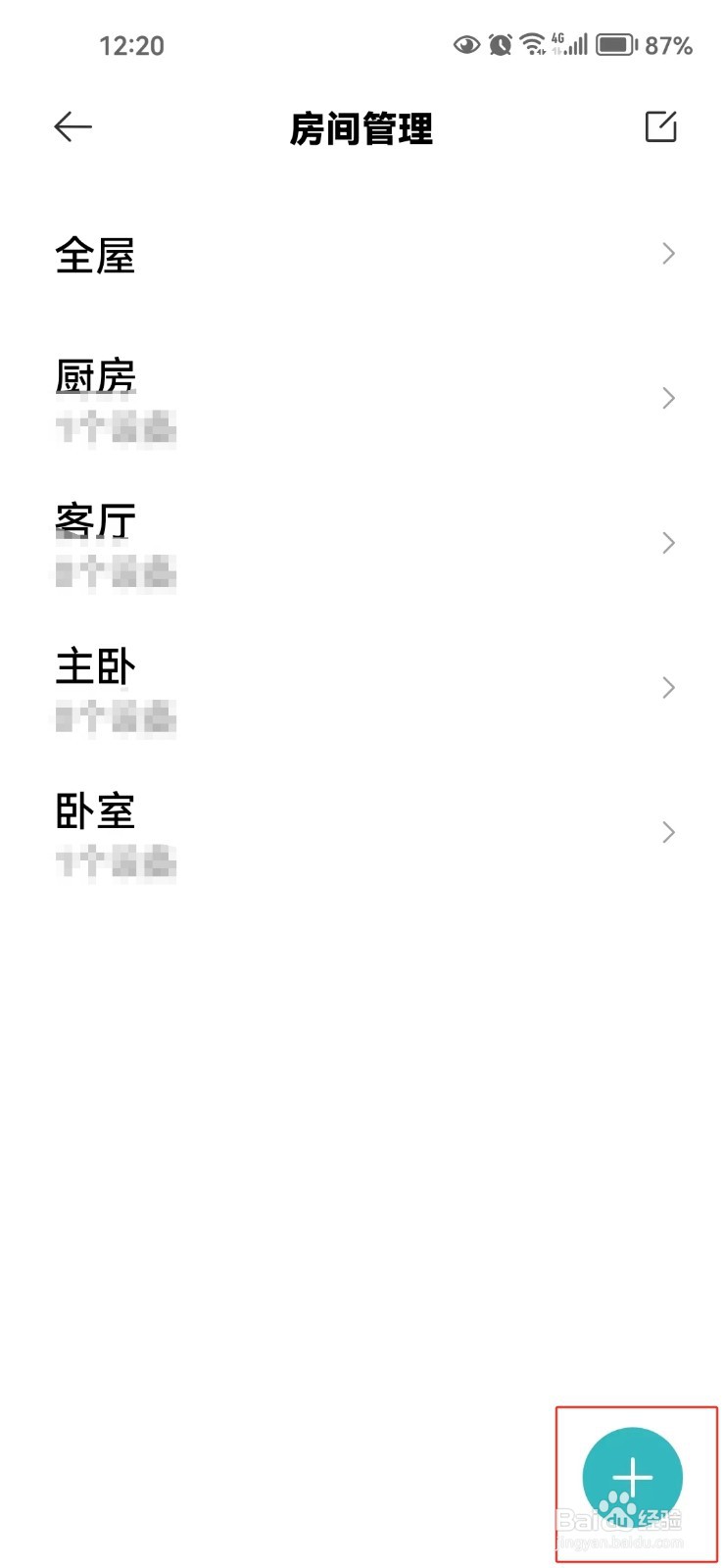Expand the 客厅 entry with its chevron
The image size is (723, 1568).
click(x=668, y=543)
